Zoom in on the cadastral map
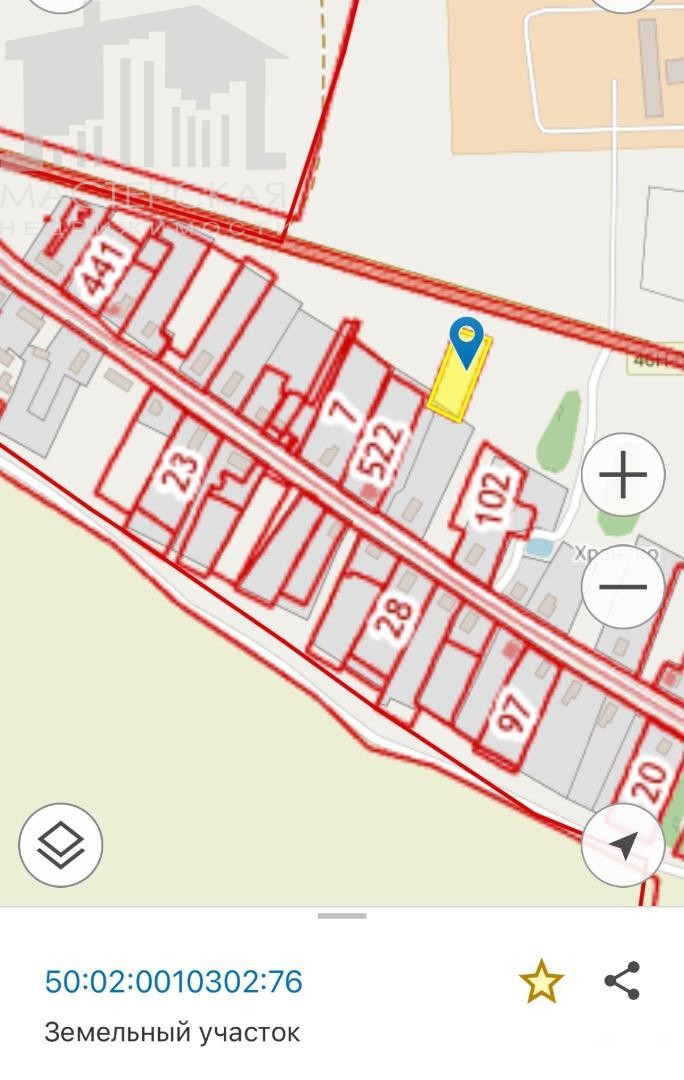 [x=623, y=475]
